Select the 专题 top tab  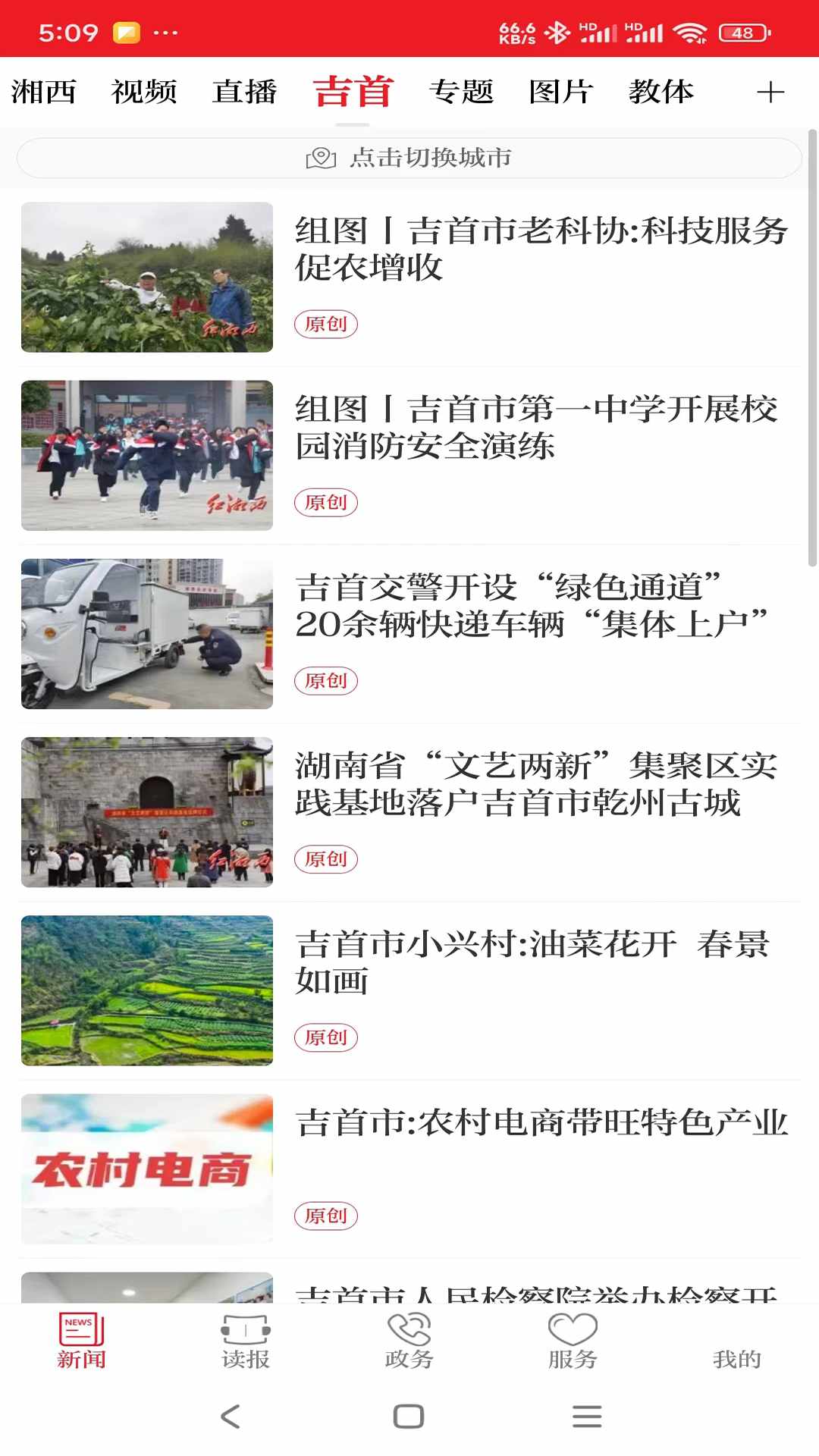tap(461, 93)
